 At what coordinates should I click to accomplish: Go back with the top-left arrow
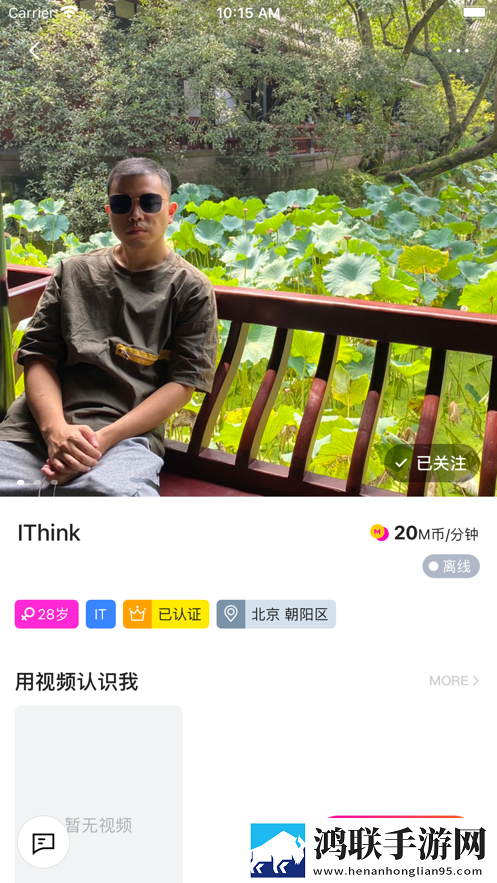tap(35, 51)
